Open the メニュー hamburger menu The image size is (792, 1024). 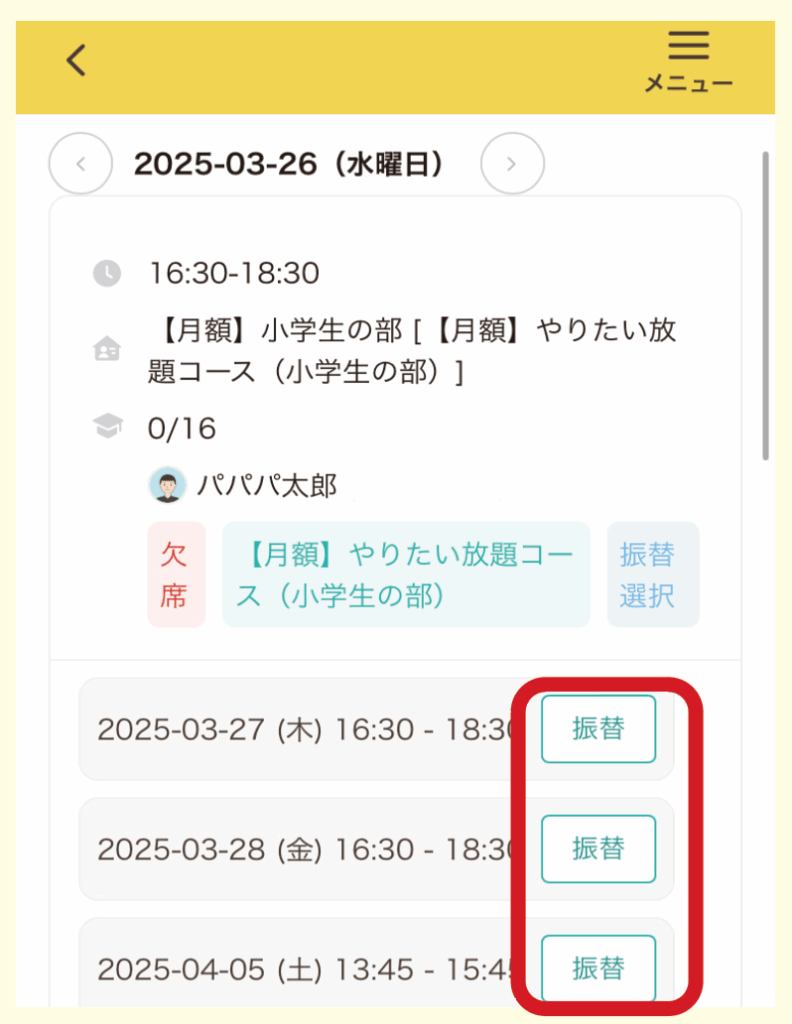point(688,62)
